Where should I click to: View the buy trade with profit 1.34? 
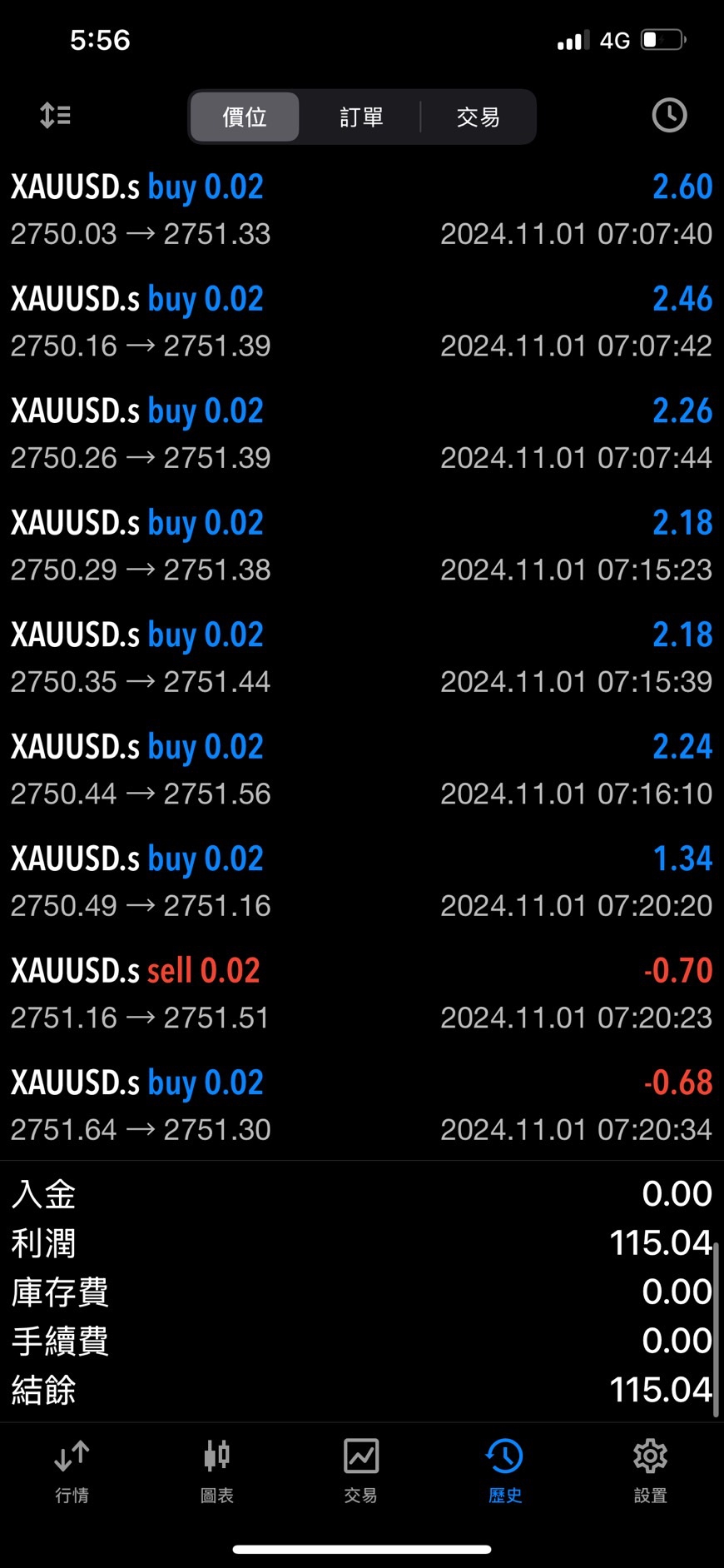pyautogui.click(x=361, y=881)
